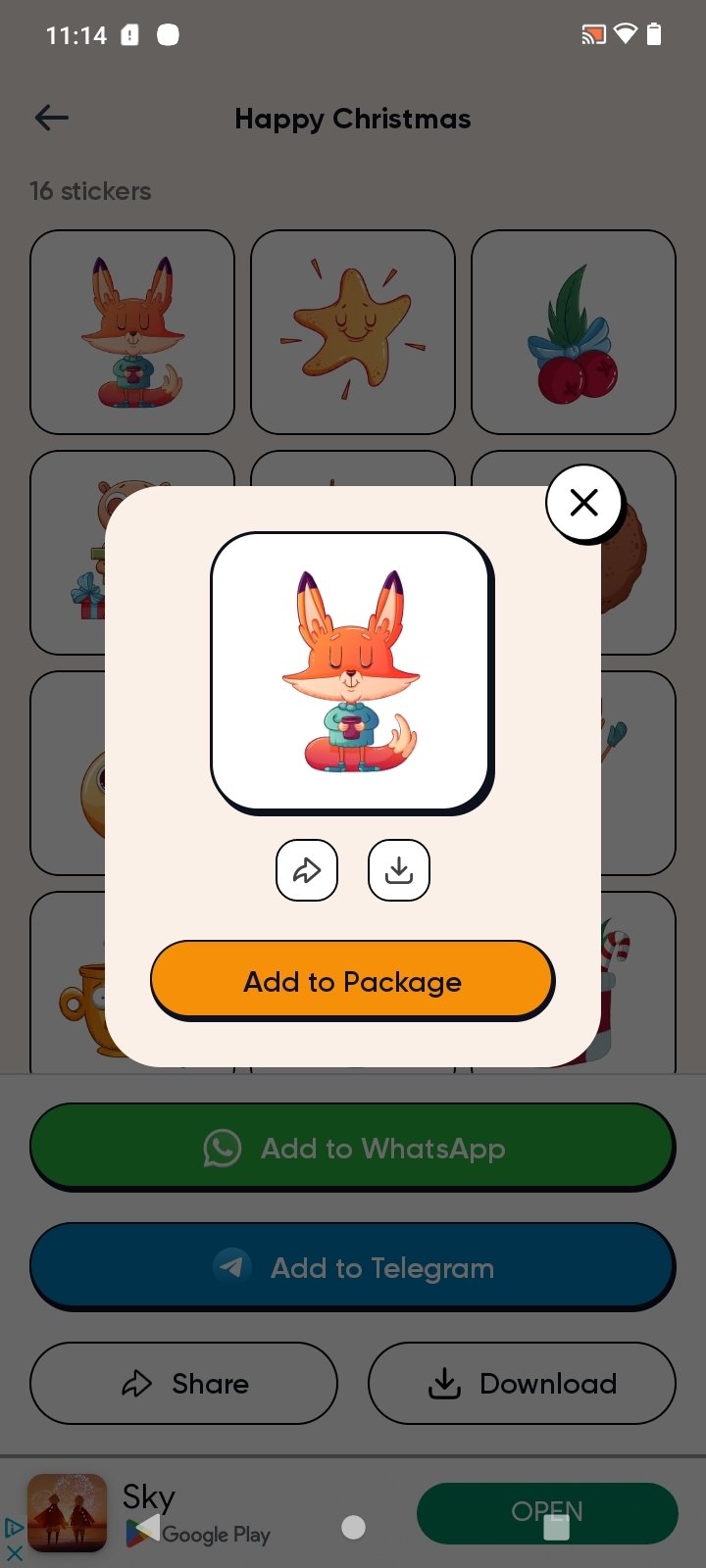Open the fox sticker tile in grid
Image resolution: width=706 pixels, height=1568 pixels.
[132, 332]
